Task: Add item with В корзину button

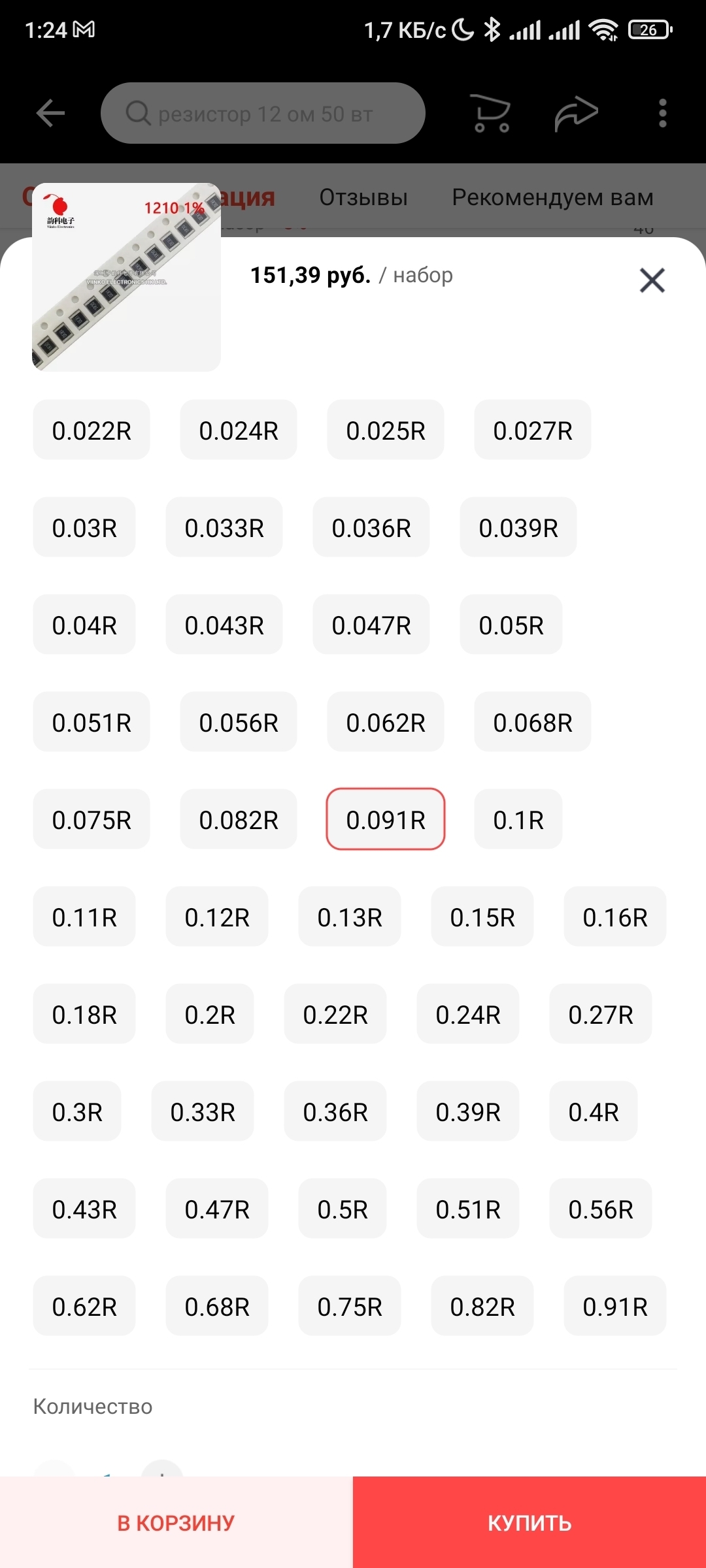Action: (176, 1522)
